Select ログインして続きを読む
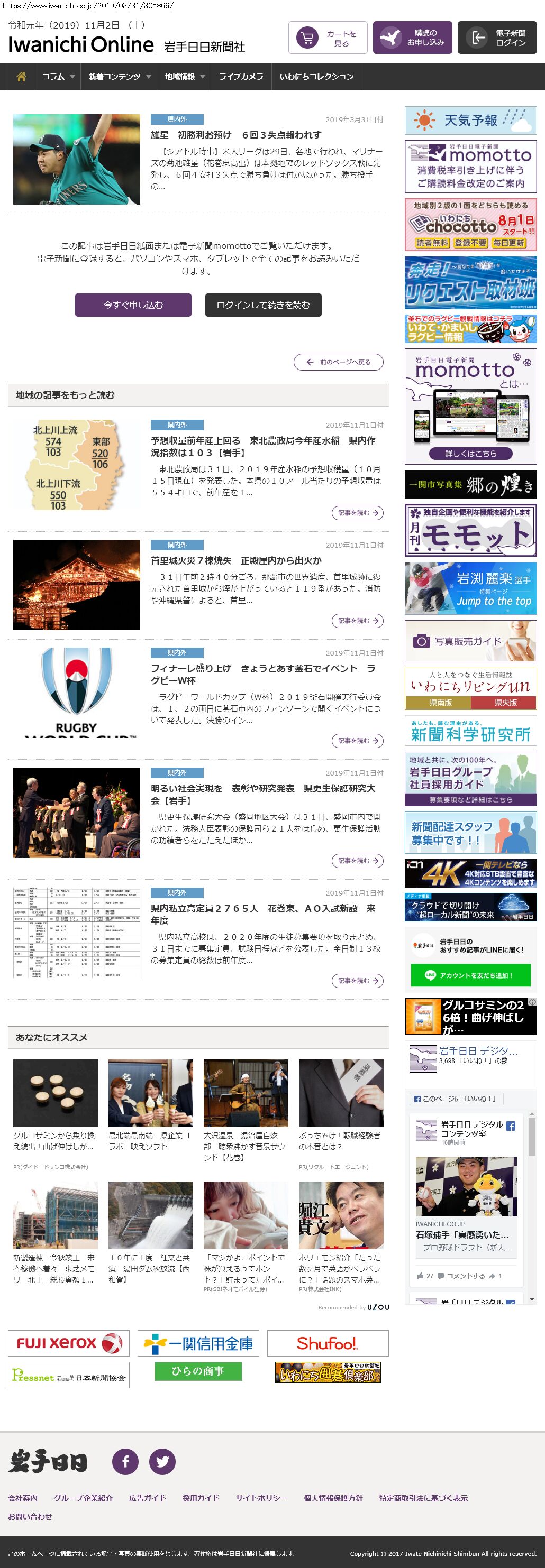 point(263,305)
